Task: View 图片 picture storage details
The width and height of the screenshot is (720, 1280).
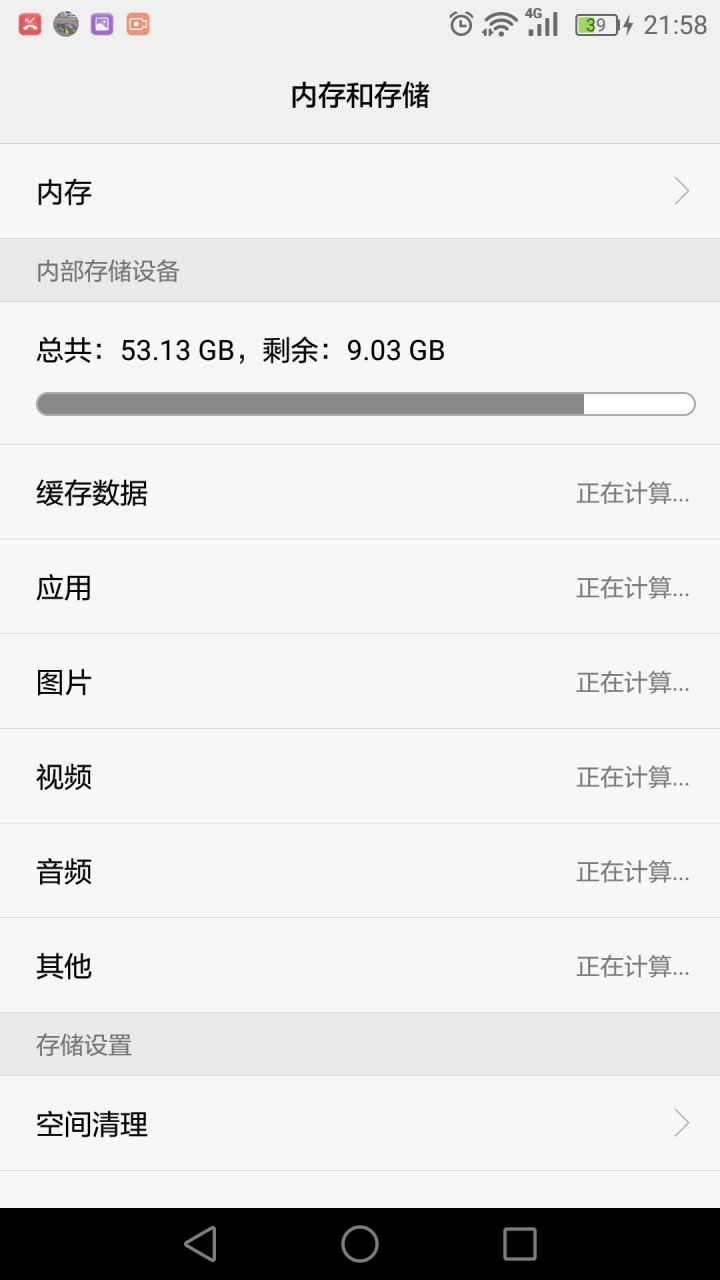Action: pos(360,681)
